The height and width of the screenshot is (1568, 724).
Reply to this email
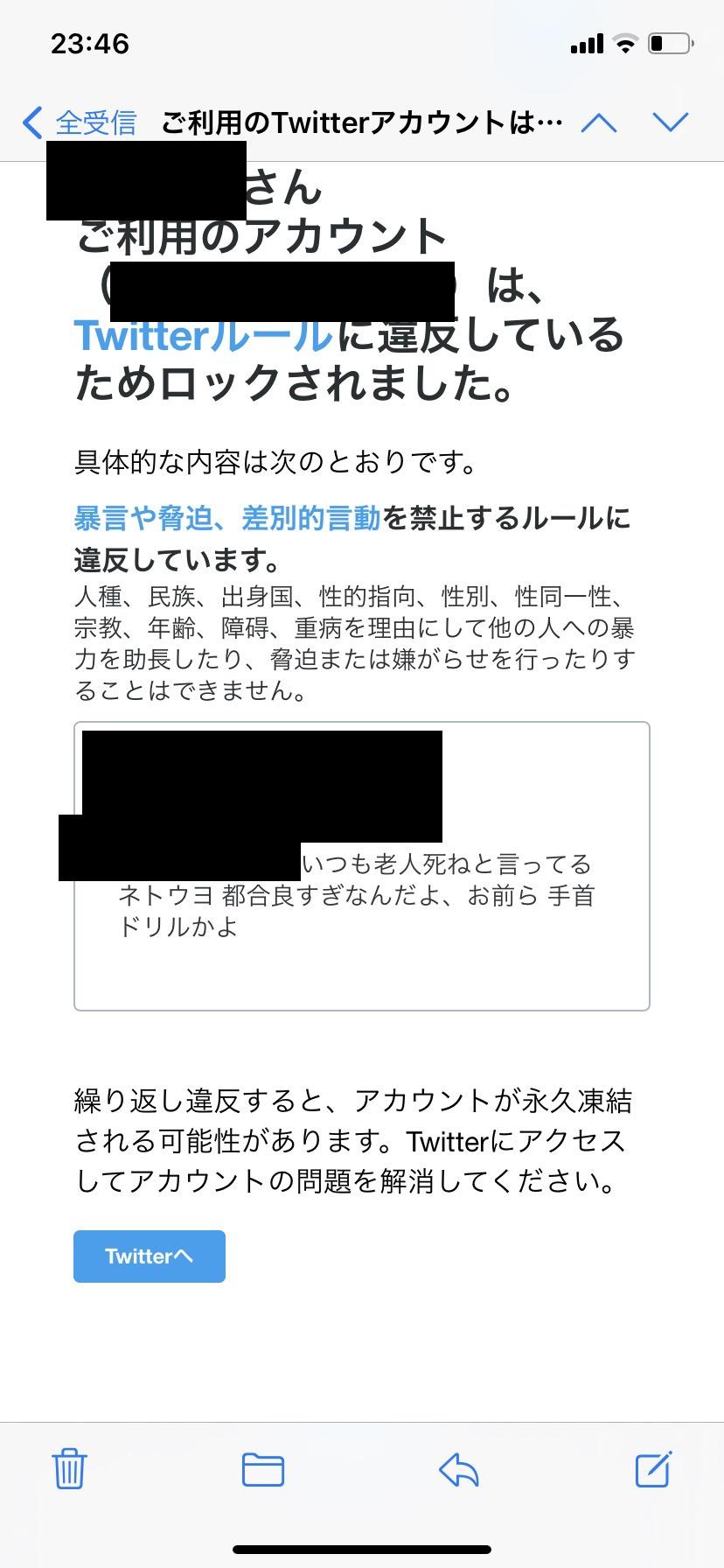pos(459,1470)
